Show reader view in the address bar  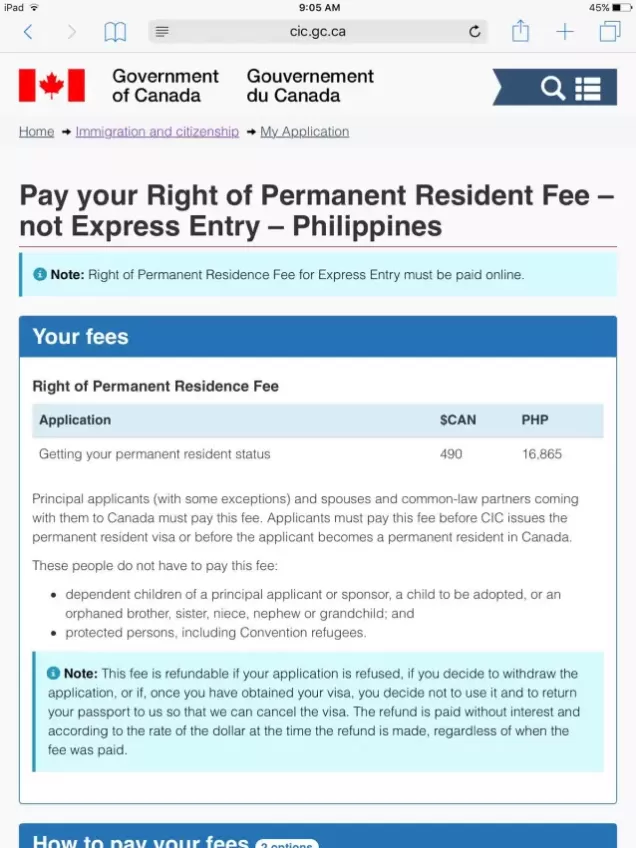(x=162, y=32)
